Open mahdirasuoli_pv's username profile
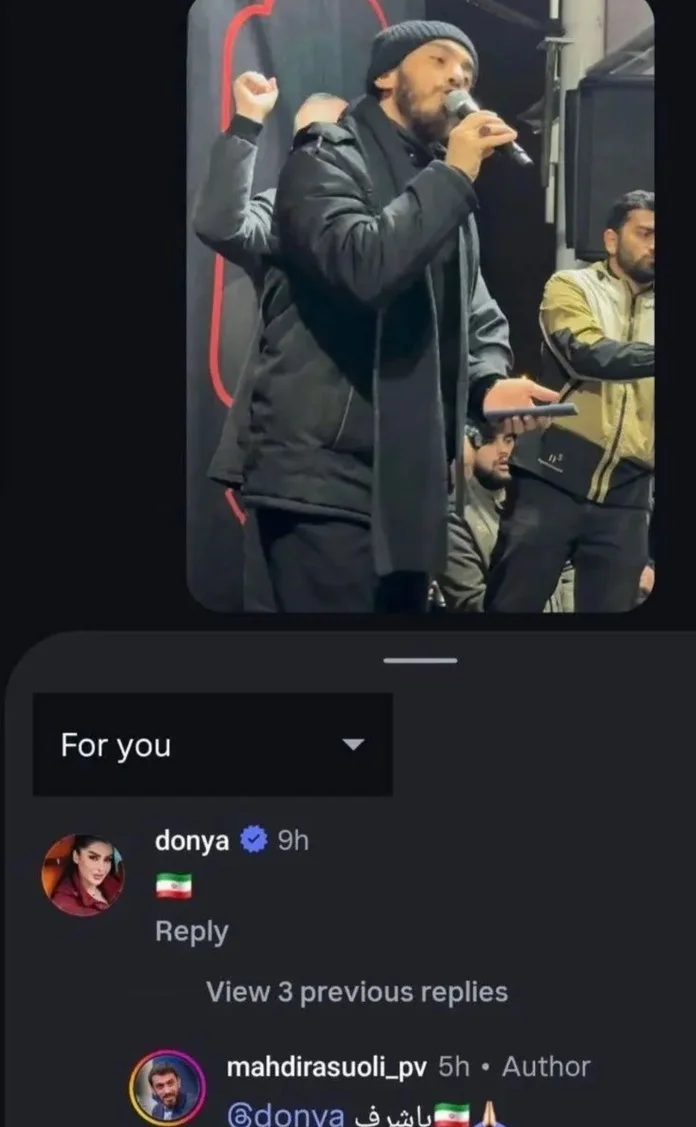The width and height of the screenshot is (696, 1127). tap(327, 1067)
